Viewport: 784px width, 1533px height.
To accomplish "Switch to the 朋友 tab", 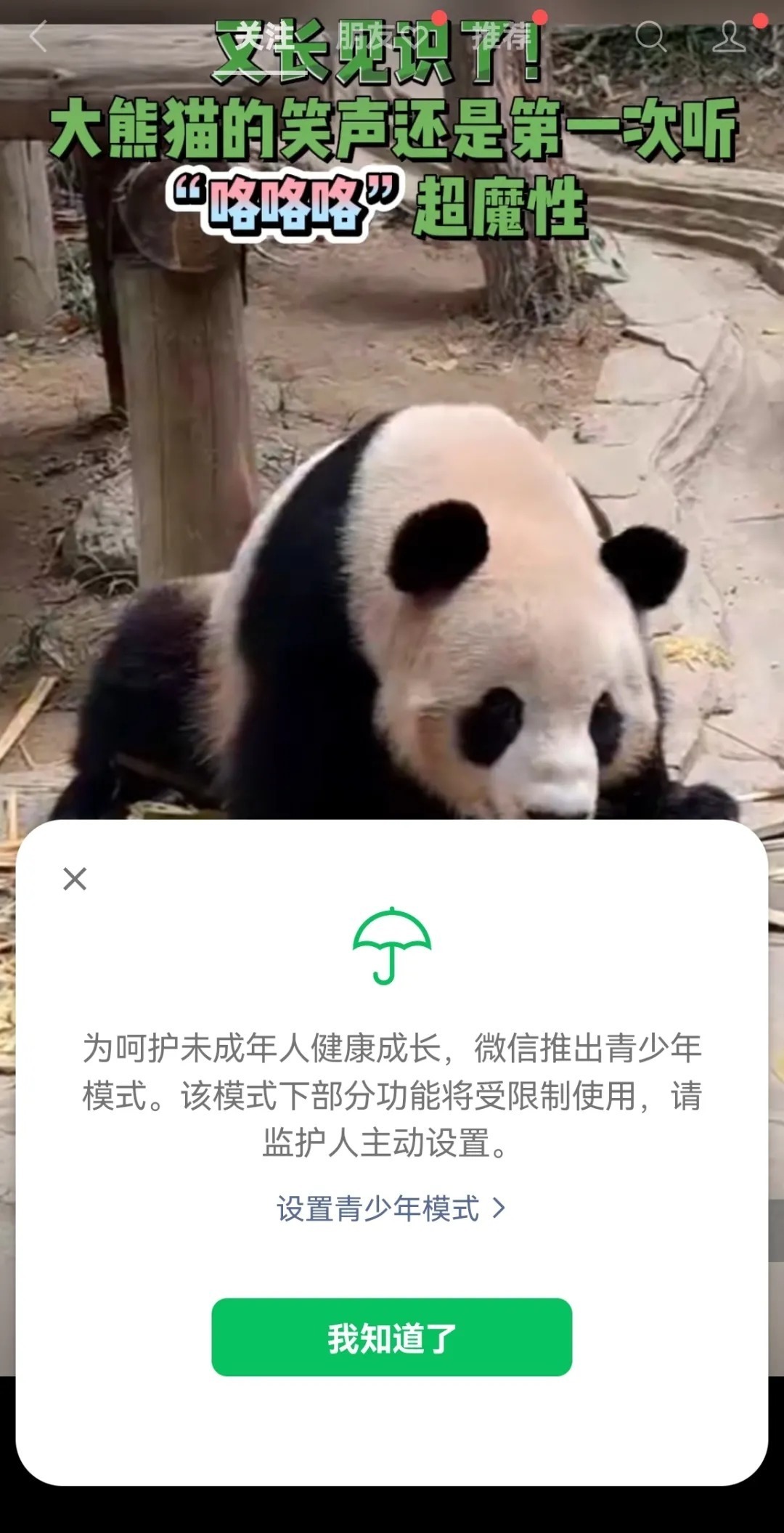I will click(x=383, y=36).
